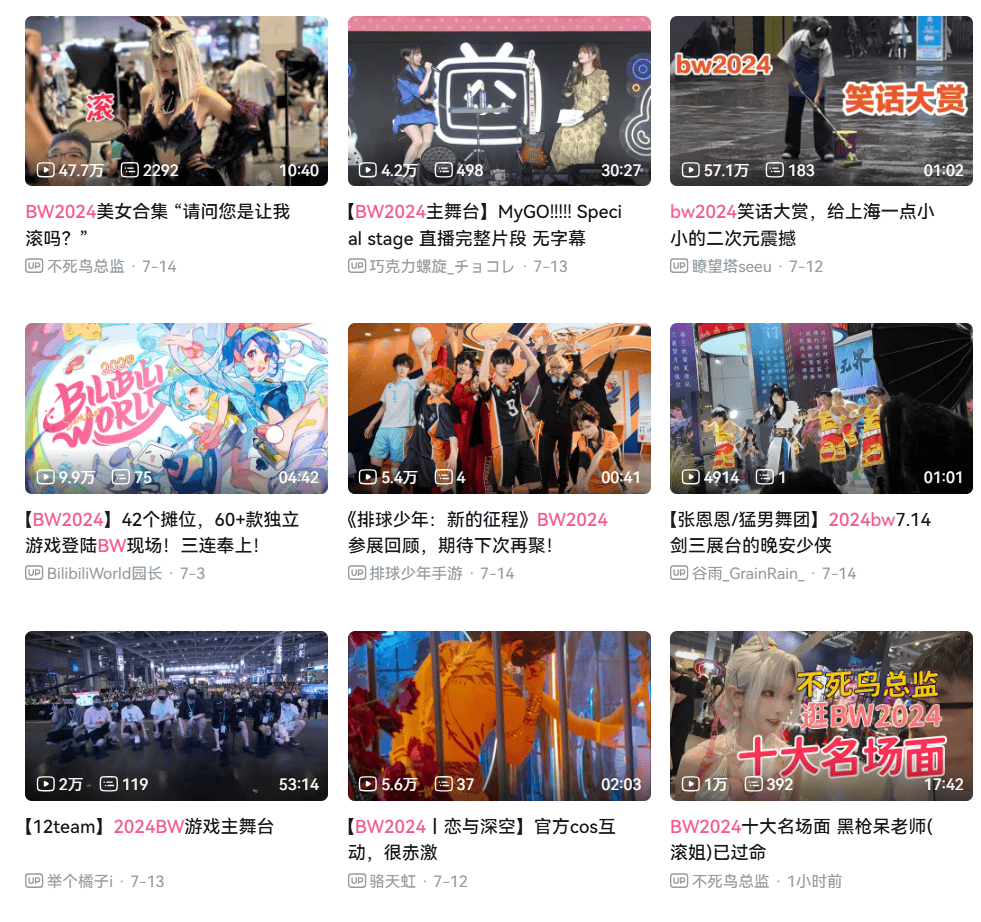
Task: Open uploader BilibiliWorld园长's profile
Action: (104, 574)
